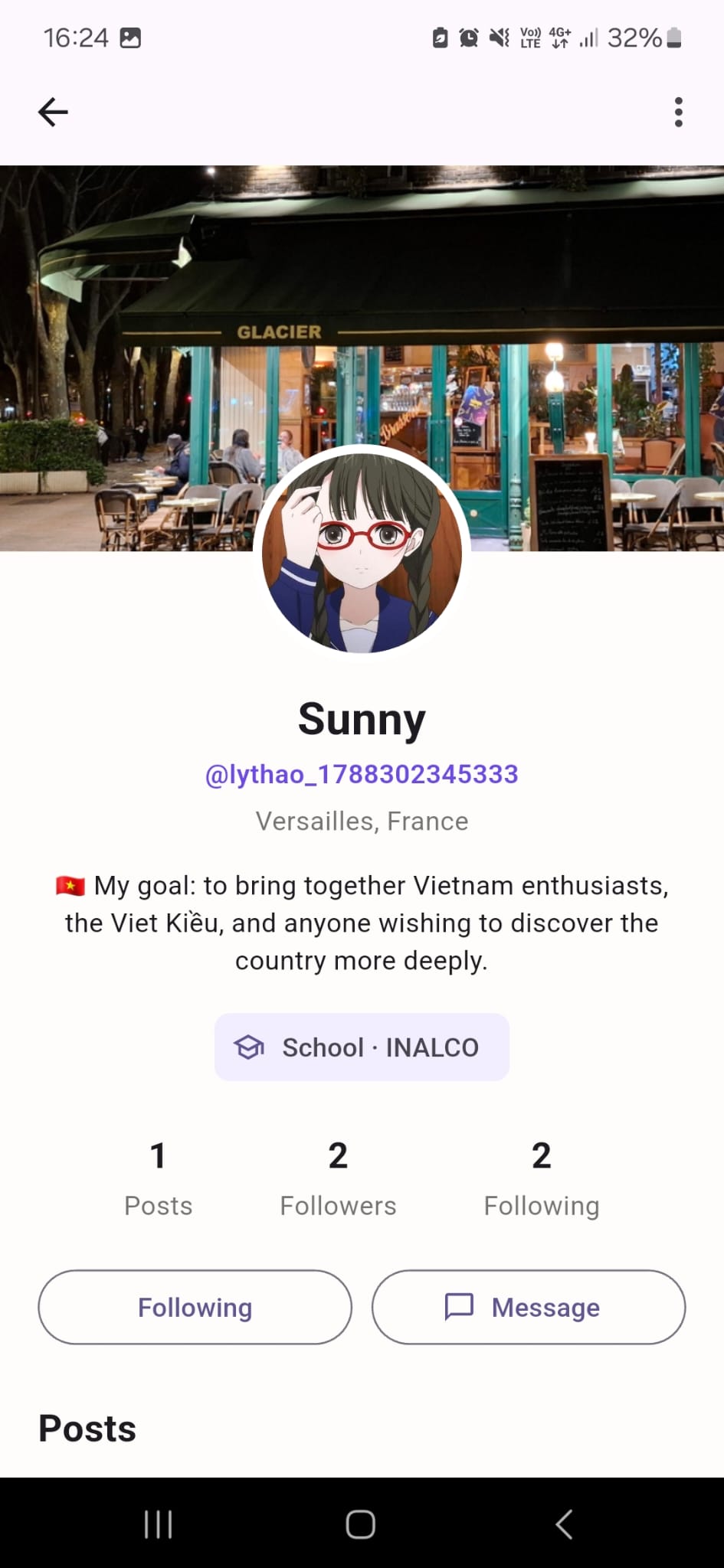This screenshot has height=1568, width=724.
Task: Go to the phone's home screen
Action: point(361,1524)
